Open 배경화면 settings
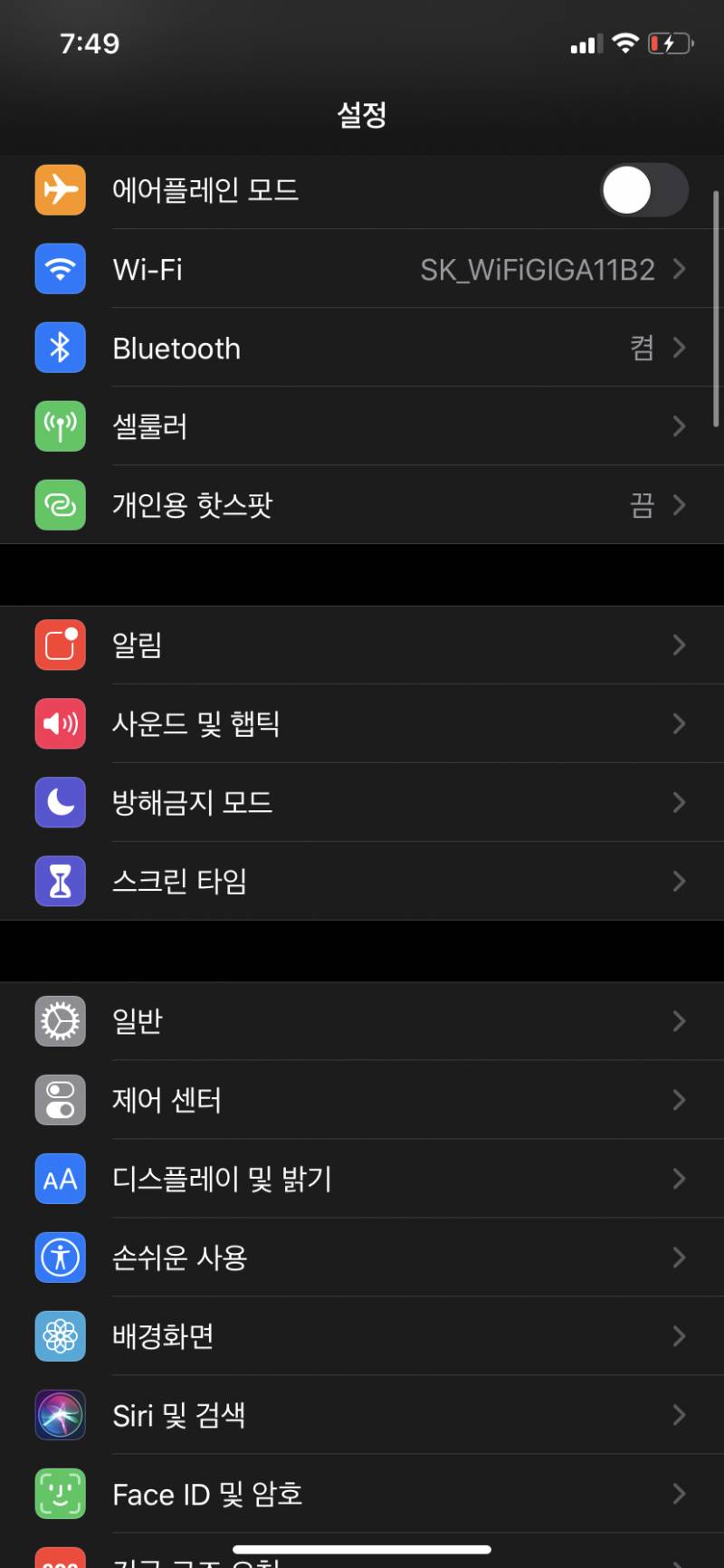Screen dimensions: 724x1568 [362, 1336]
